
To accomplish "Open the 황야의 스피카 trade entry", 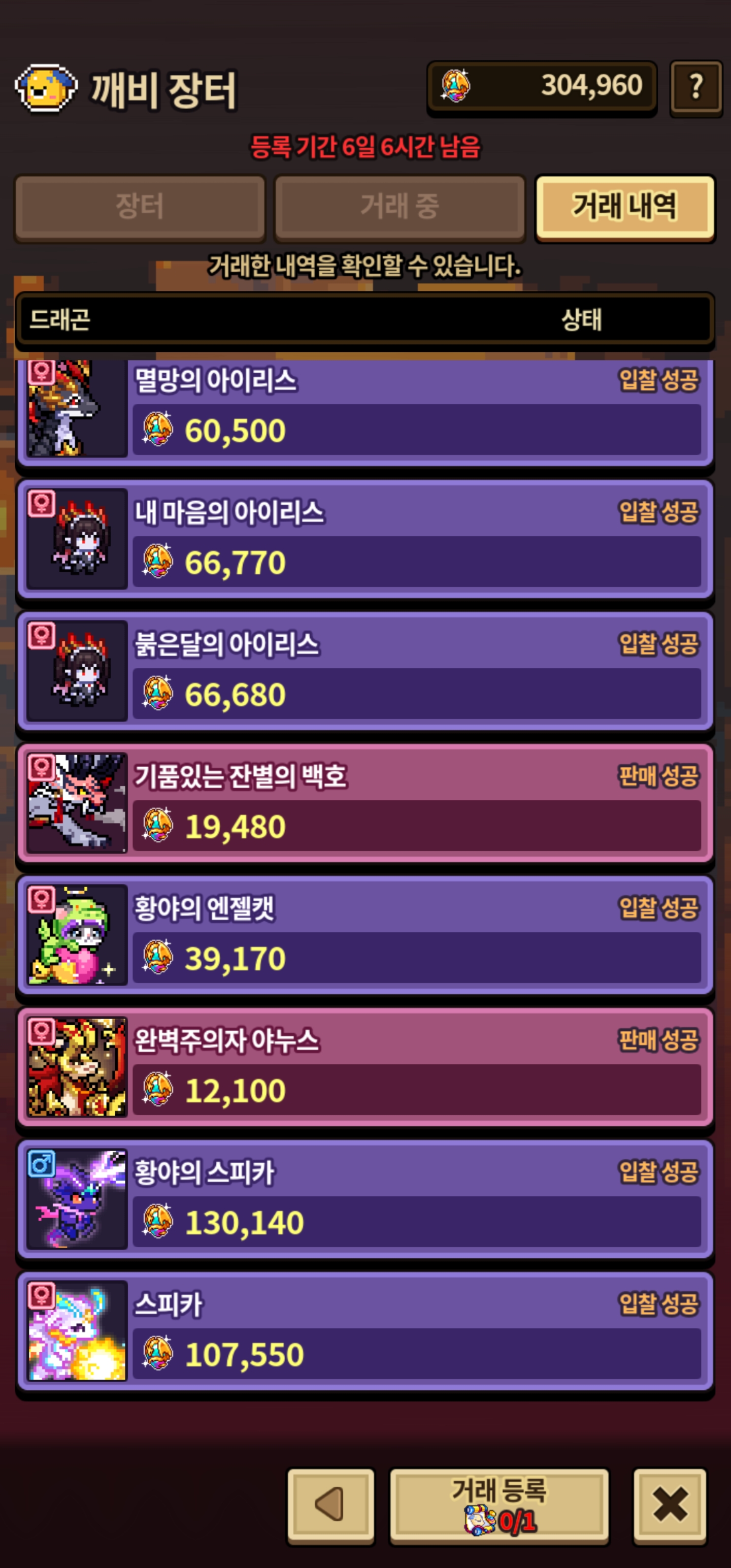I will coord(365,1198).
